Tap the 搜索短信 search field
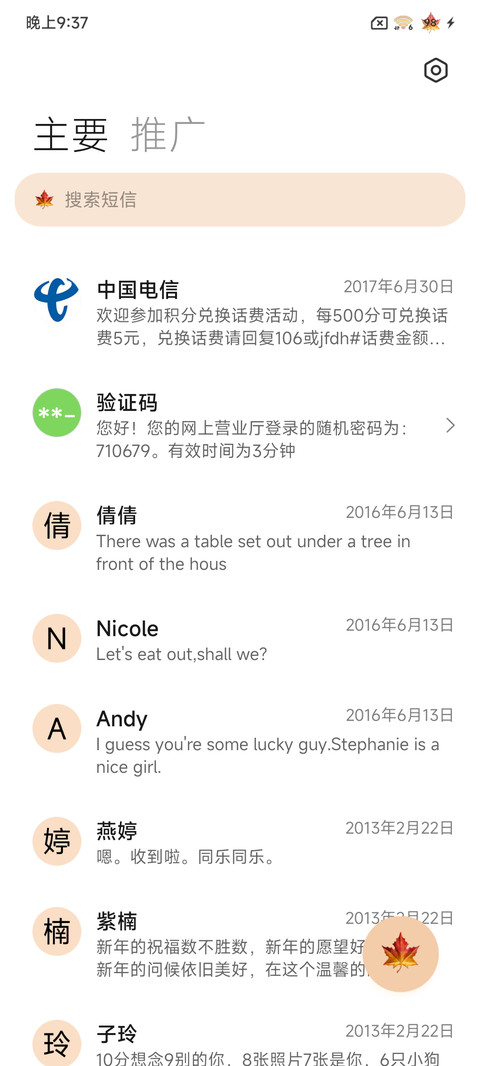The height and width of the screenshot is (1066, 480). (240, 199)
